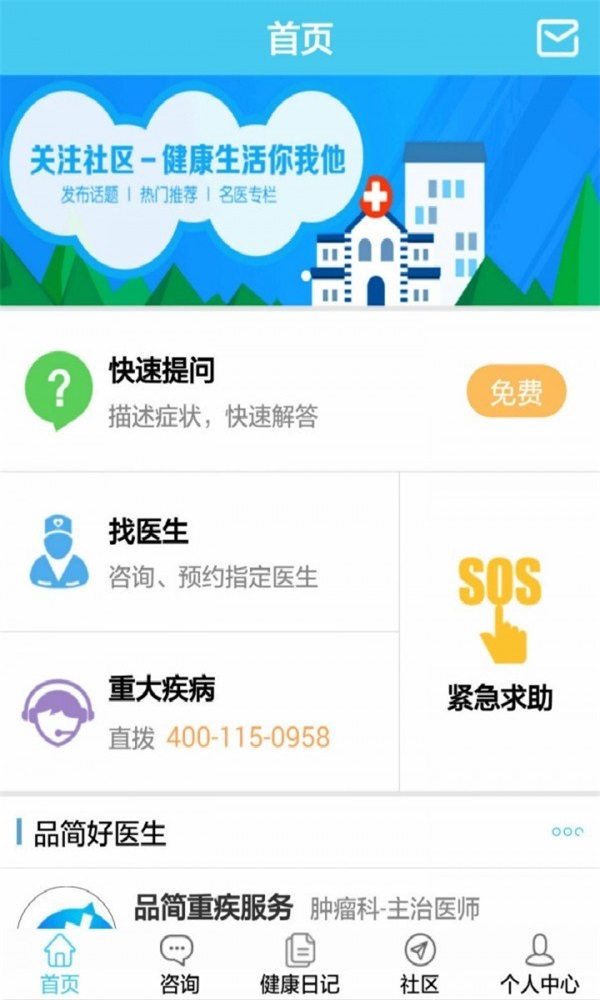The width and height of the screenshot is (600, 1000).
Task: Open 找医生 find a doctor
Action: pos(200,552)
